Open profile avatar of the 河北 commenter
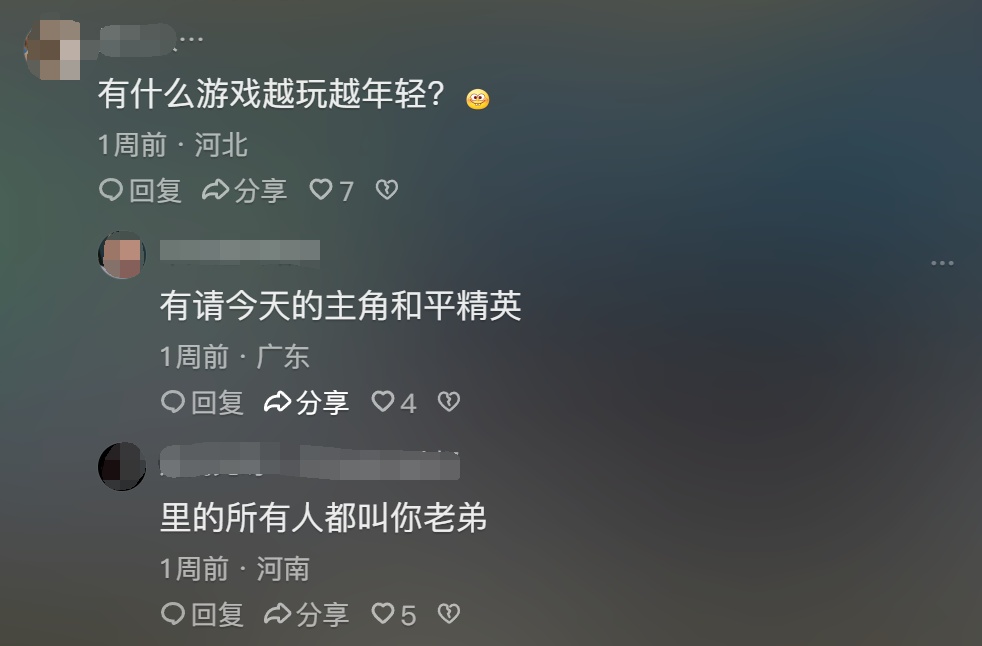Image resolution: width=982 pixels, height=646 pixels. (52, 48)
